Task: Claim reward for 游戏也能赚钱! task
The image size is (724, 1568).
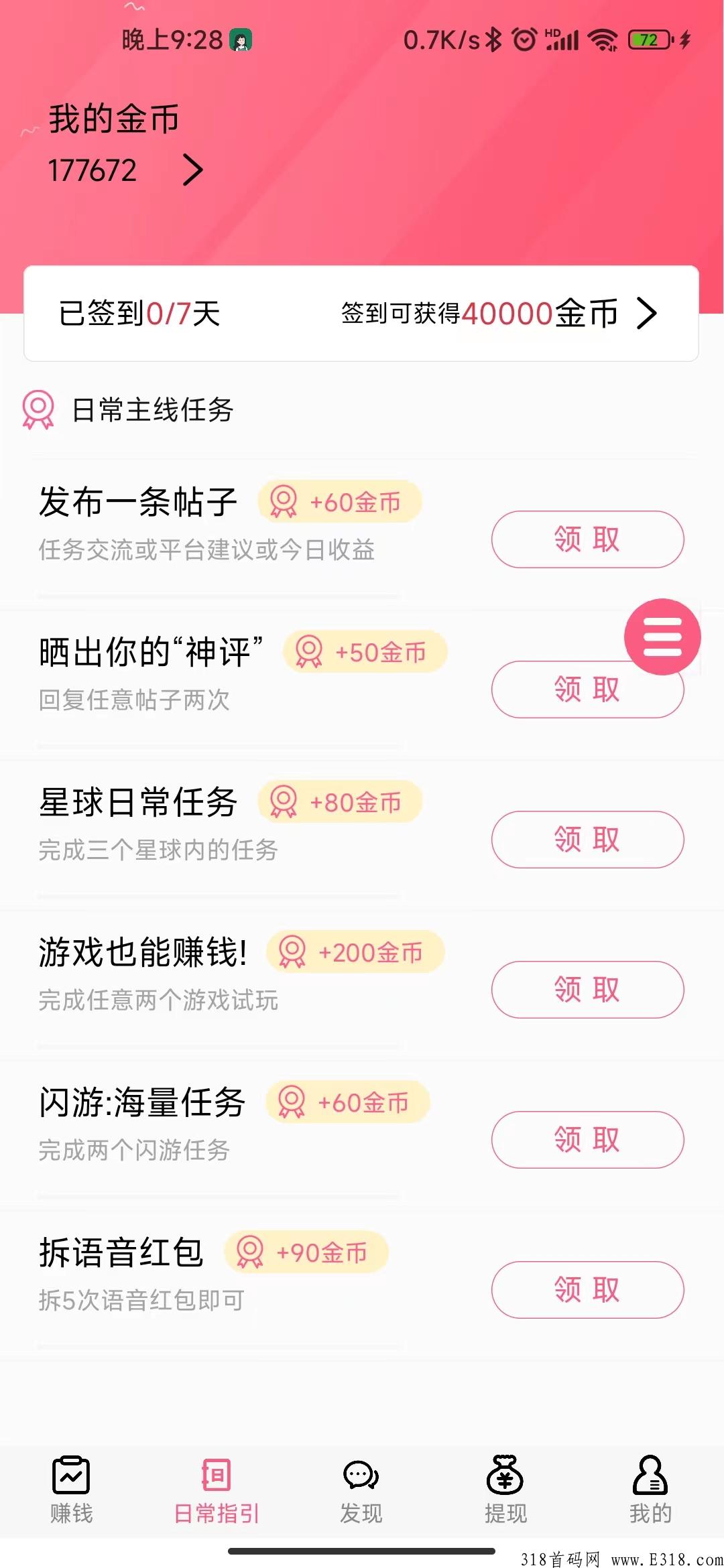Action: 587,990
